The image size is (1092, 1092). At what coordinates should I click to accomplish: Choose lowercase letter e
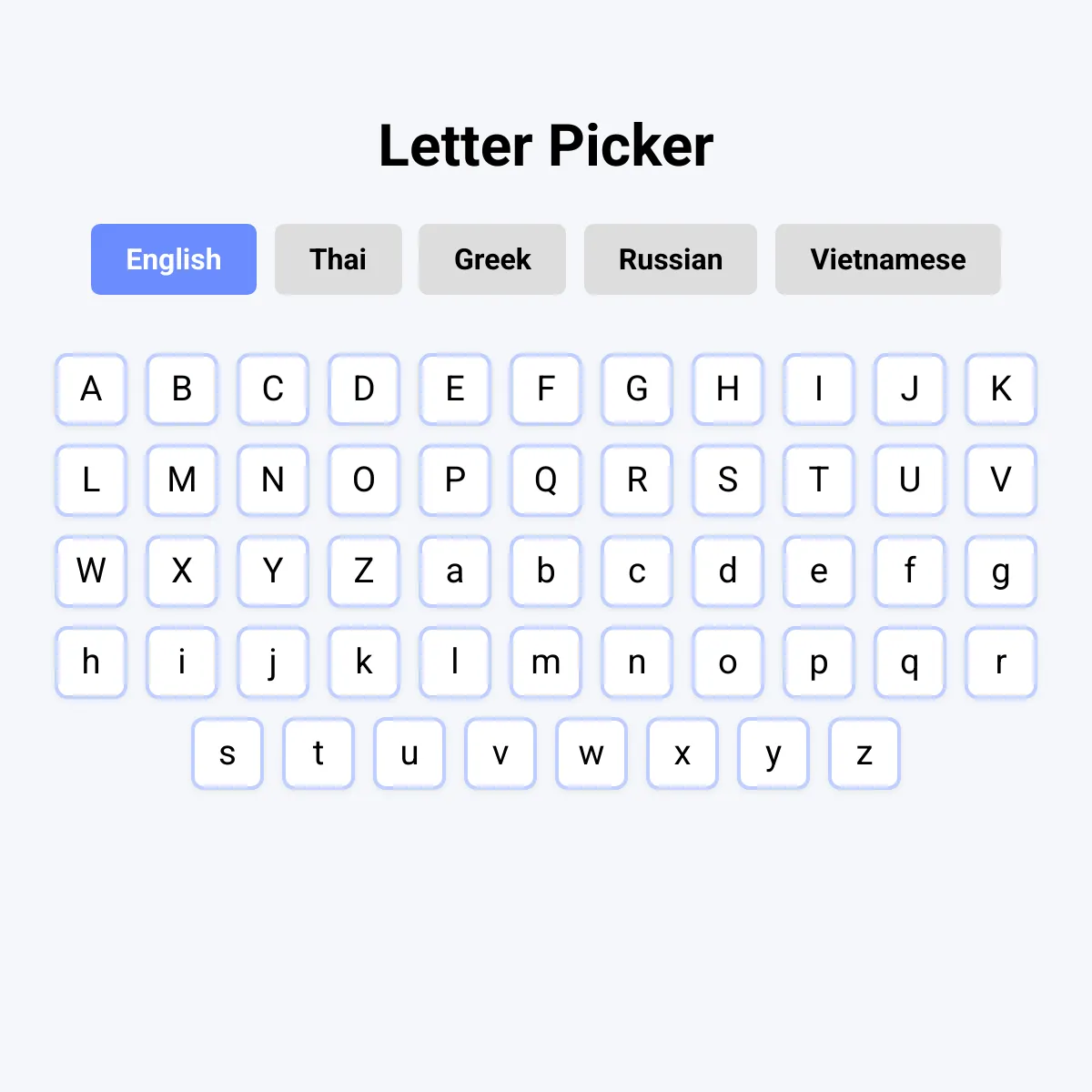coord(819,571)
